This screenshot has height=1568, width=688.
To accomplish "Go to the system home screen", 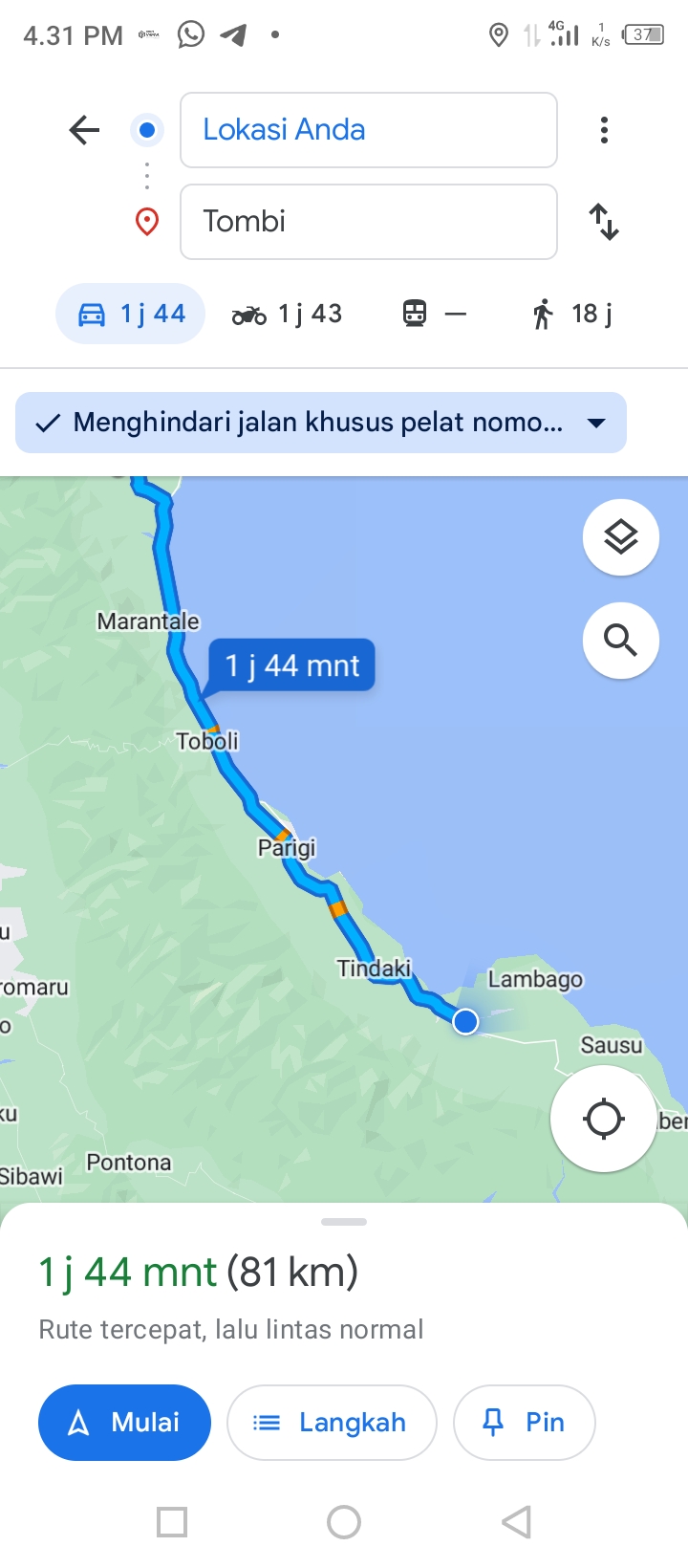I will pos(344,1522).
